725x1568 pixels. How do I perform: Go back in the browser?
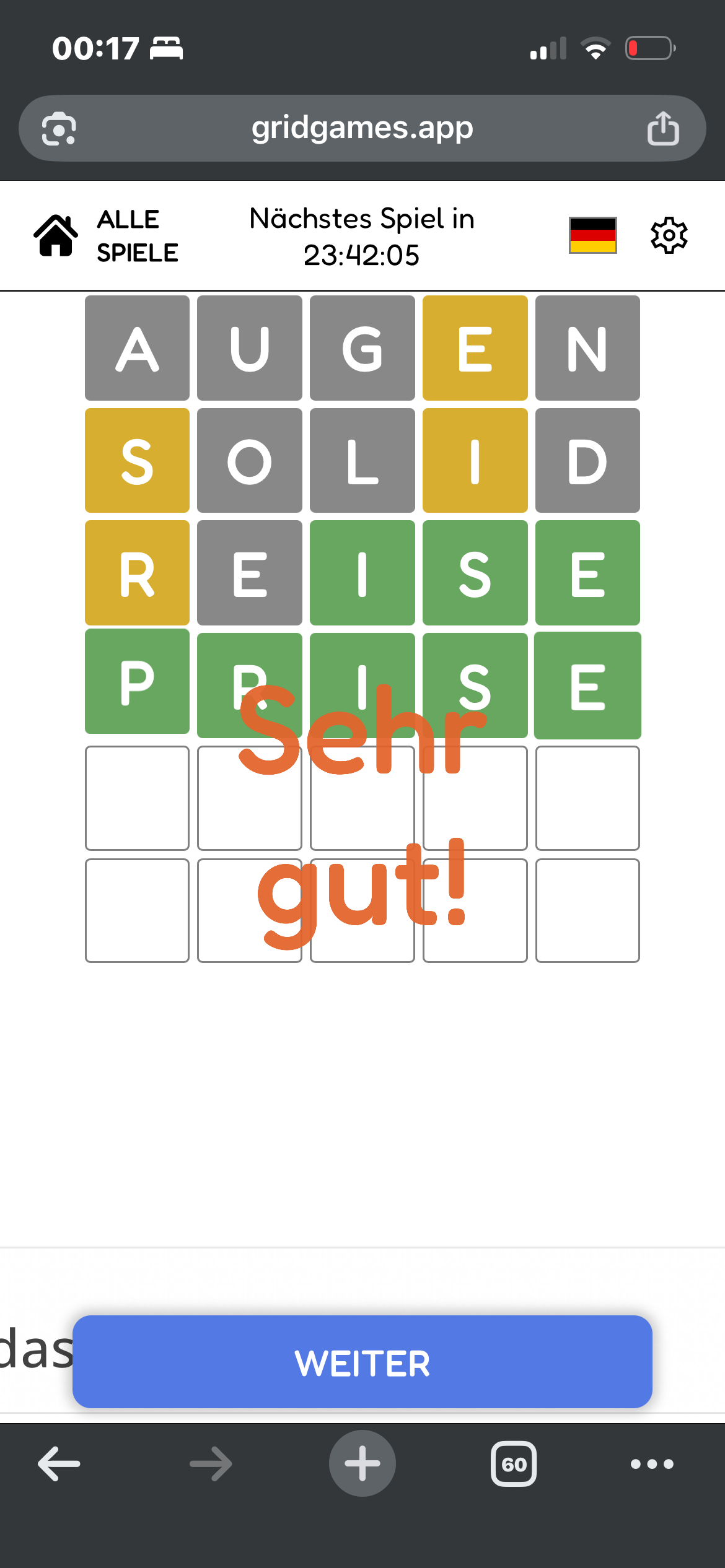[59, 1464]
